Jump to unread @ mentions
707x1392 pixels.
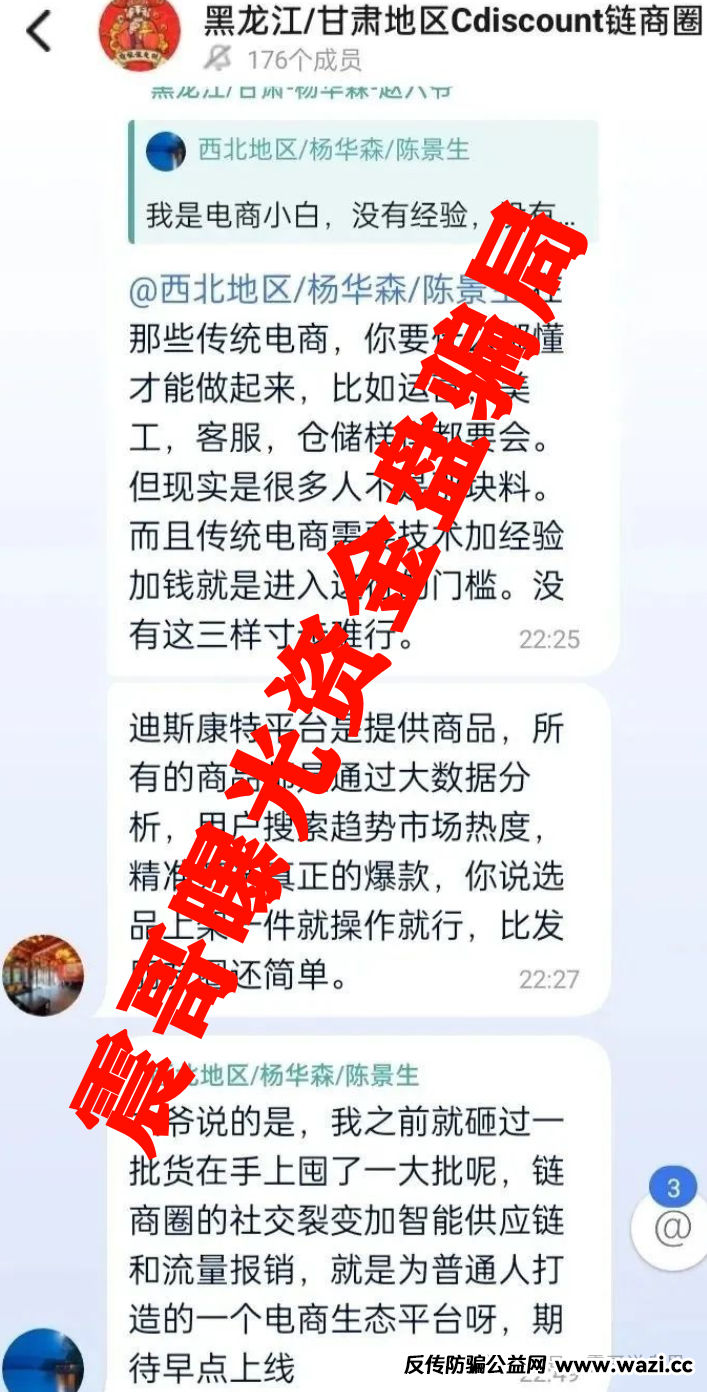(x=673, y=1226)
